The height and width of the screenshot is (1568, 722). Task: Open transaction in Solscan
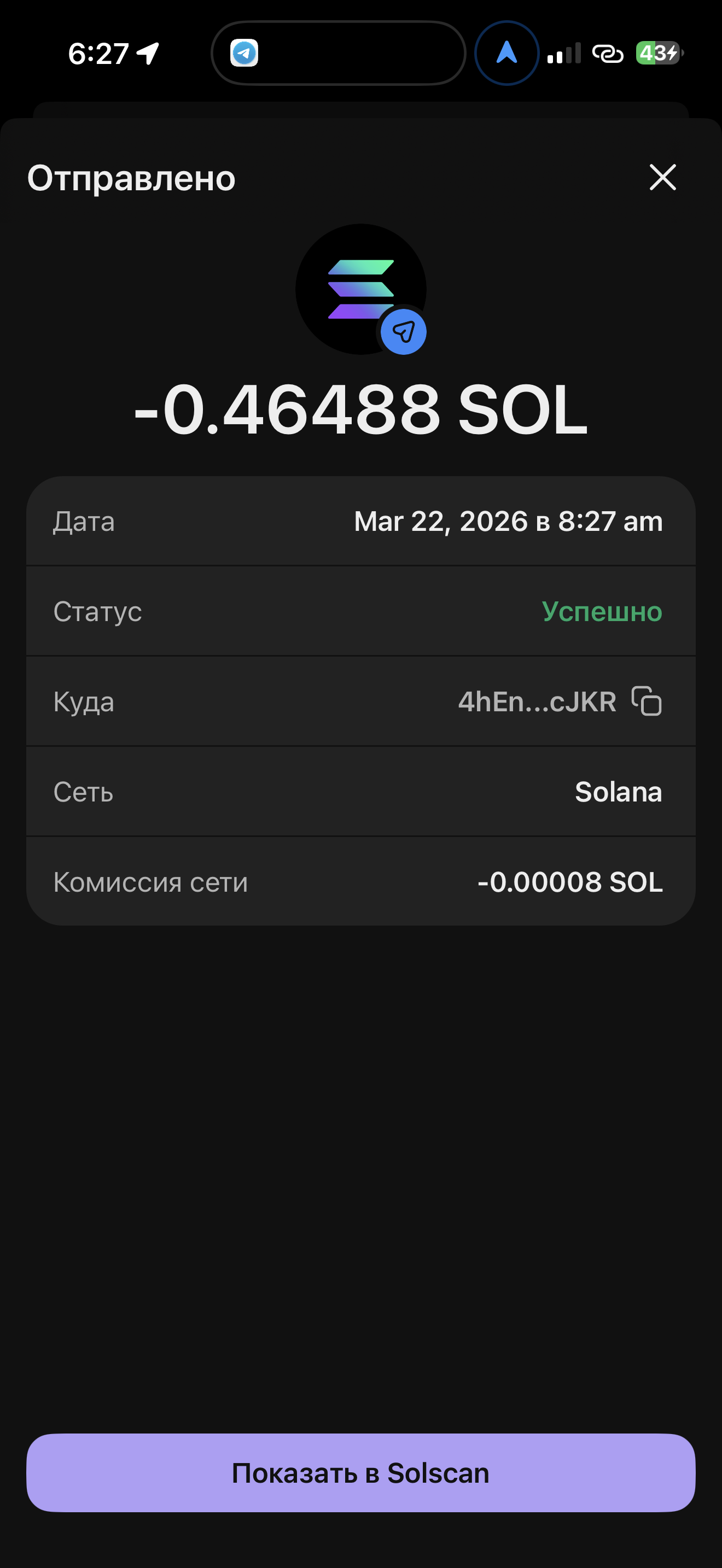(x=361, y=1473)
